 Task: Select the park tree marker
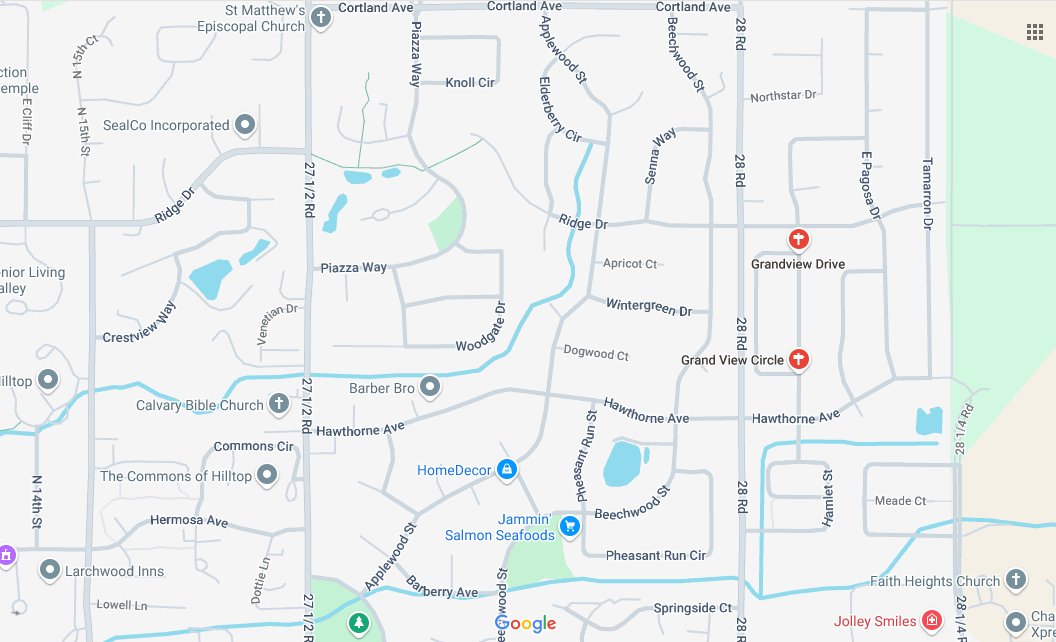[358, 625]
